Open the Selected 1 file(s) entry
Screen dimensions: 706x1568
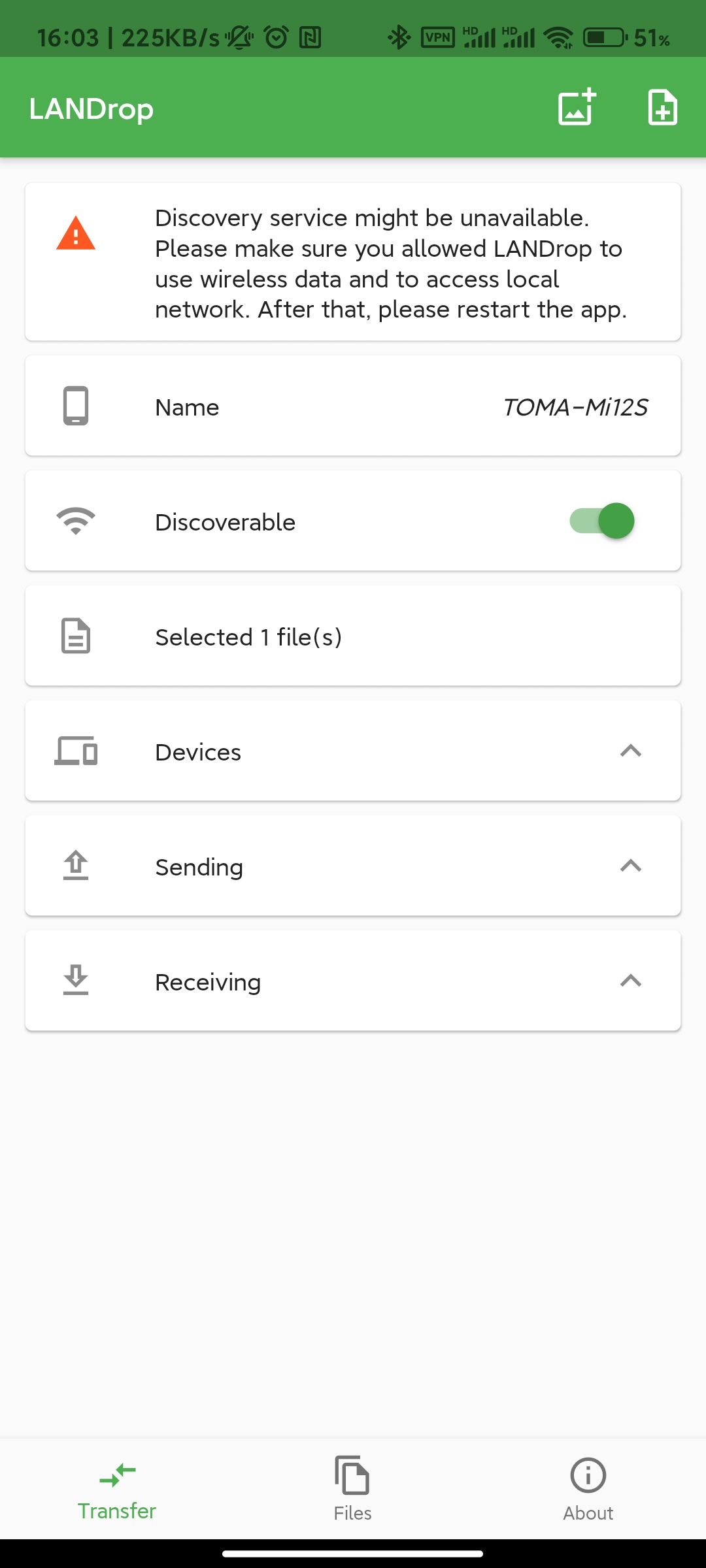pyautogui.click(x=353, y=636)
